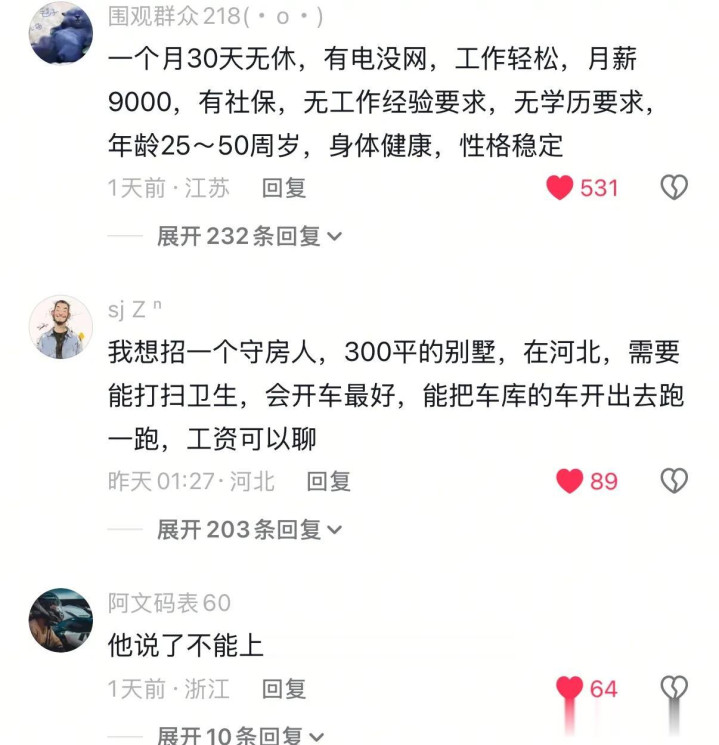Dislike the comment by 围观群众218
This screenshot has height=745, width=719.
click(x=674, y=187)
